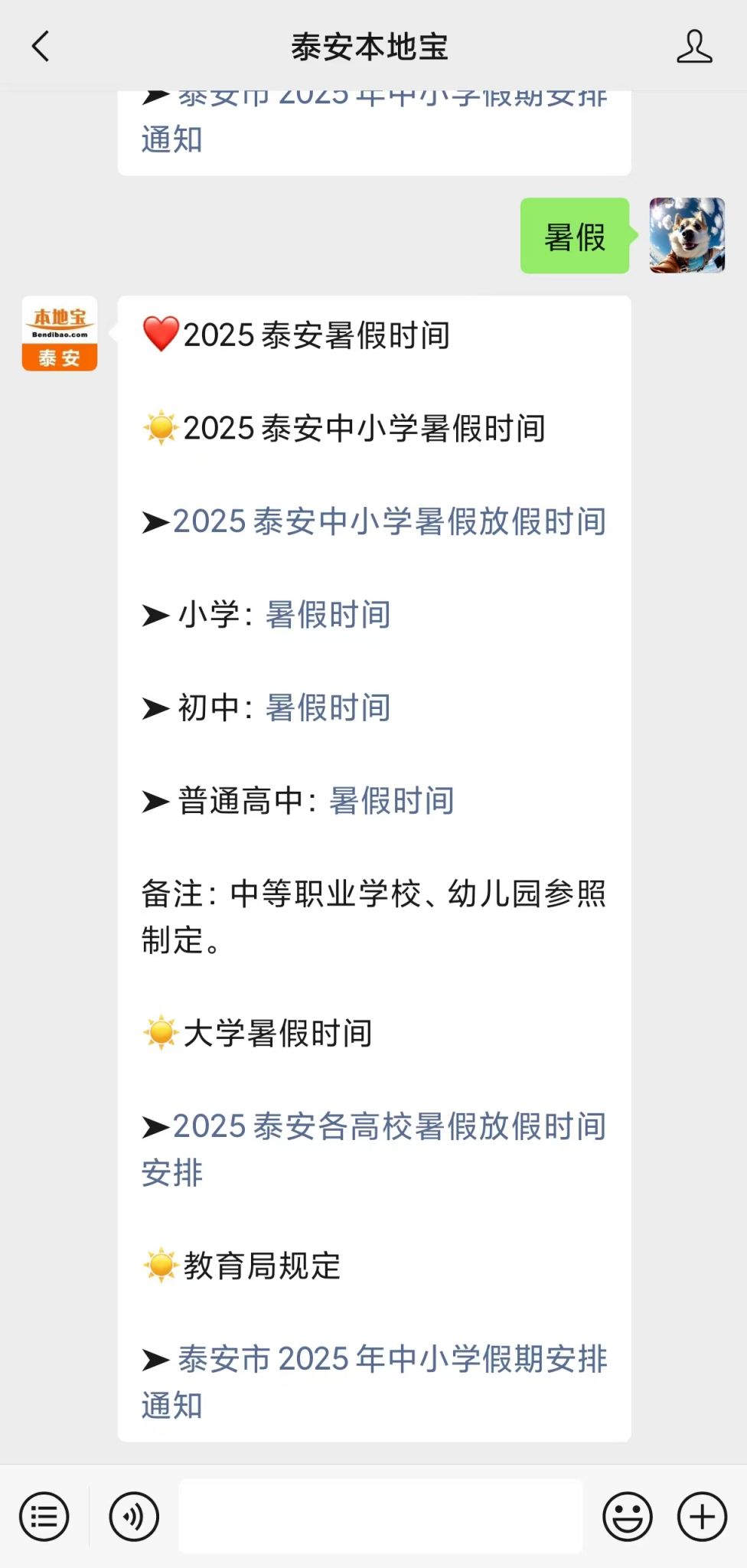Open the 2025泰安中小学暑假放假时间 link

point(390,521)
